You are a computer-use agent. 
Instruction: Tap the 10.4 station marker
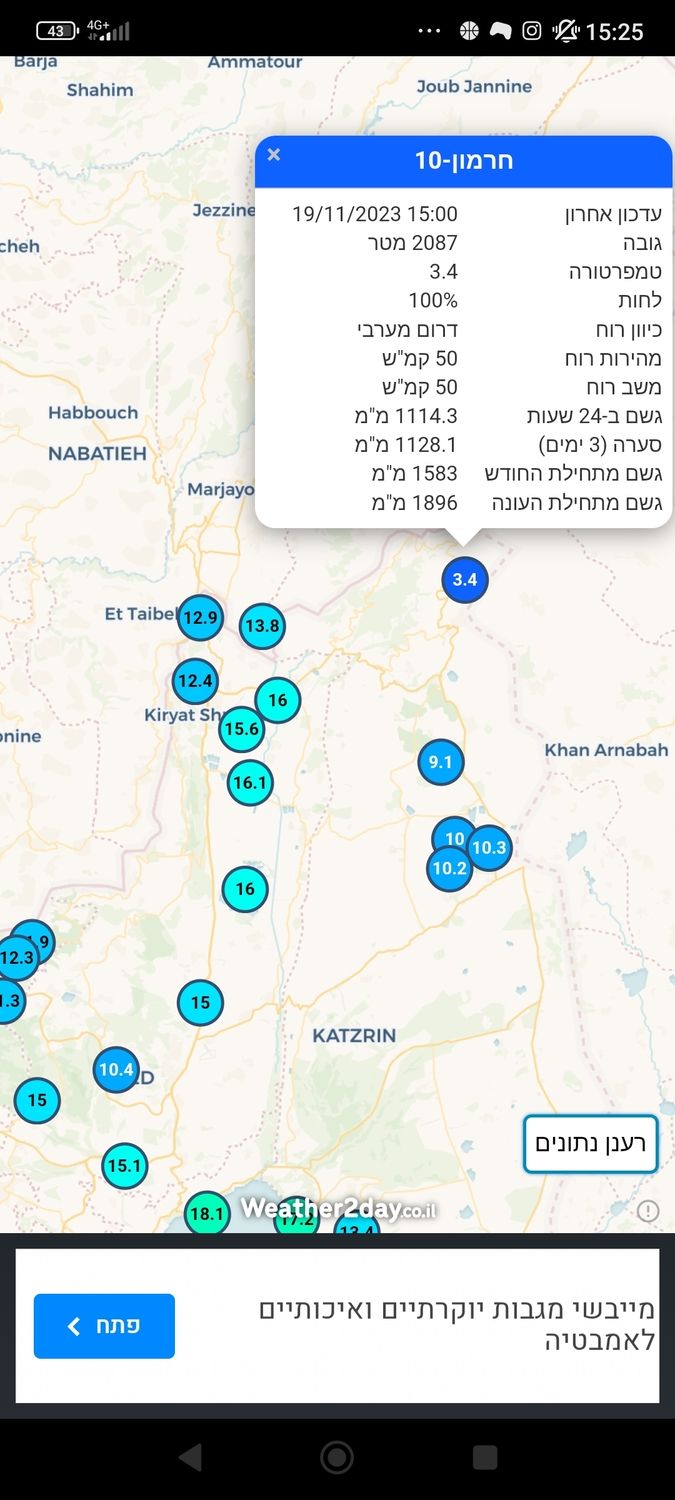[116, 1070]
